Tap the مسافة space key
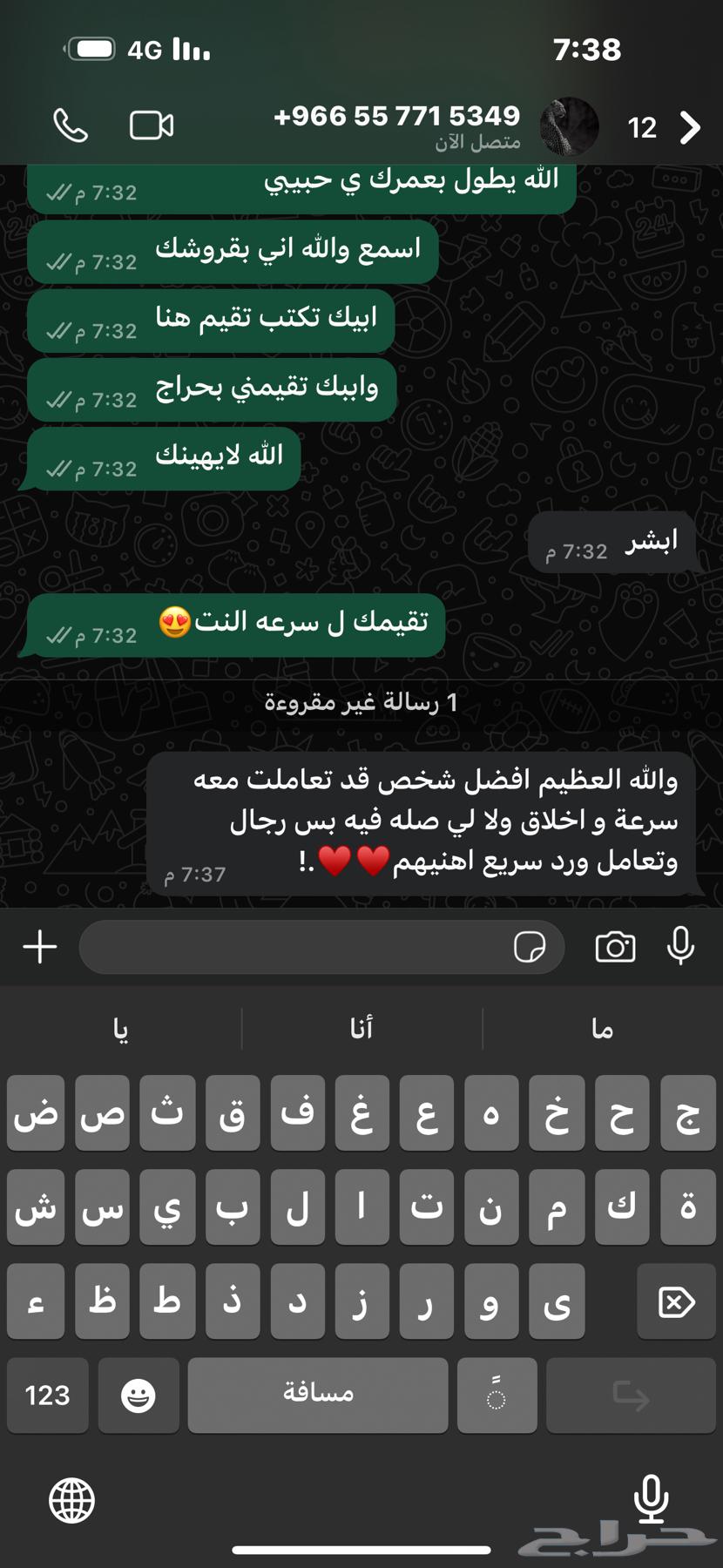Viewport: 723px width, 1568px height. coord(318,1396)
